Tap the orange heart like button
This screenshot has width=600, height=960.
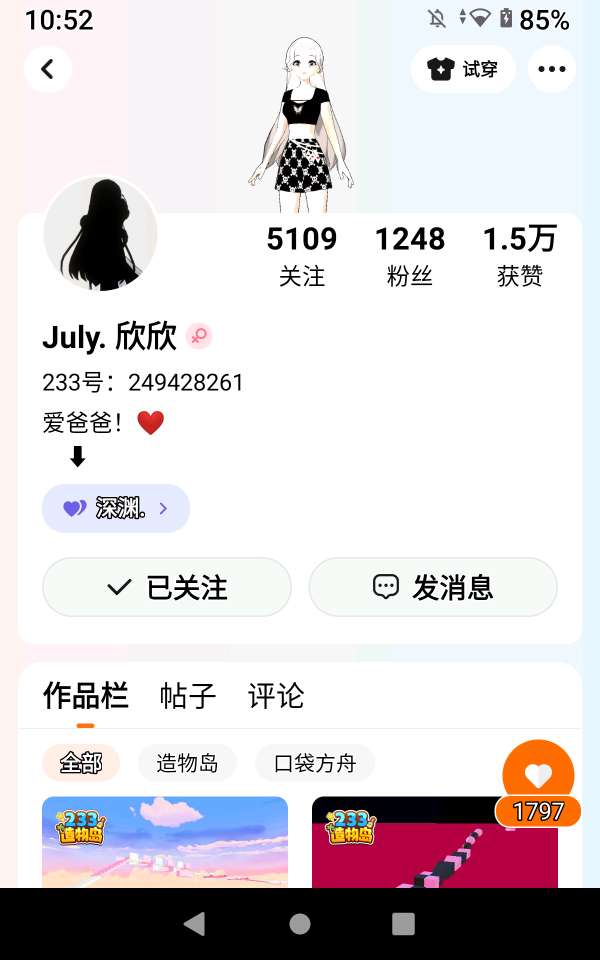(538, 776)
